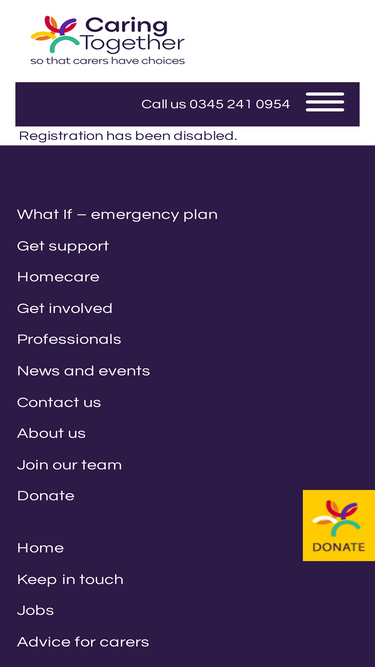Open the Homecare page

(58, 277)
